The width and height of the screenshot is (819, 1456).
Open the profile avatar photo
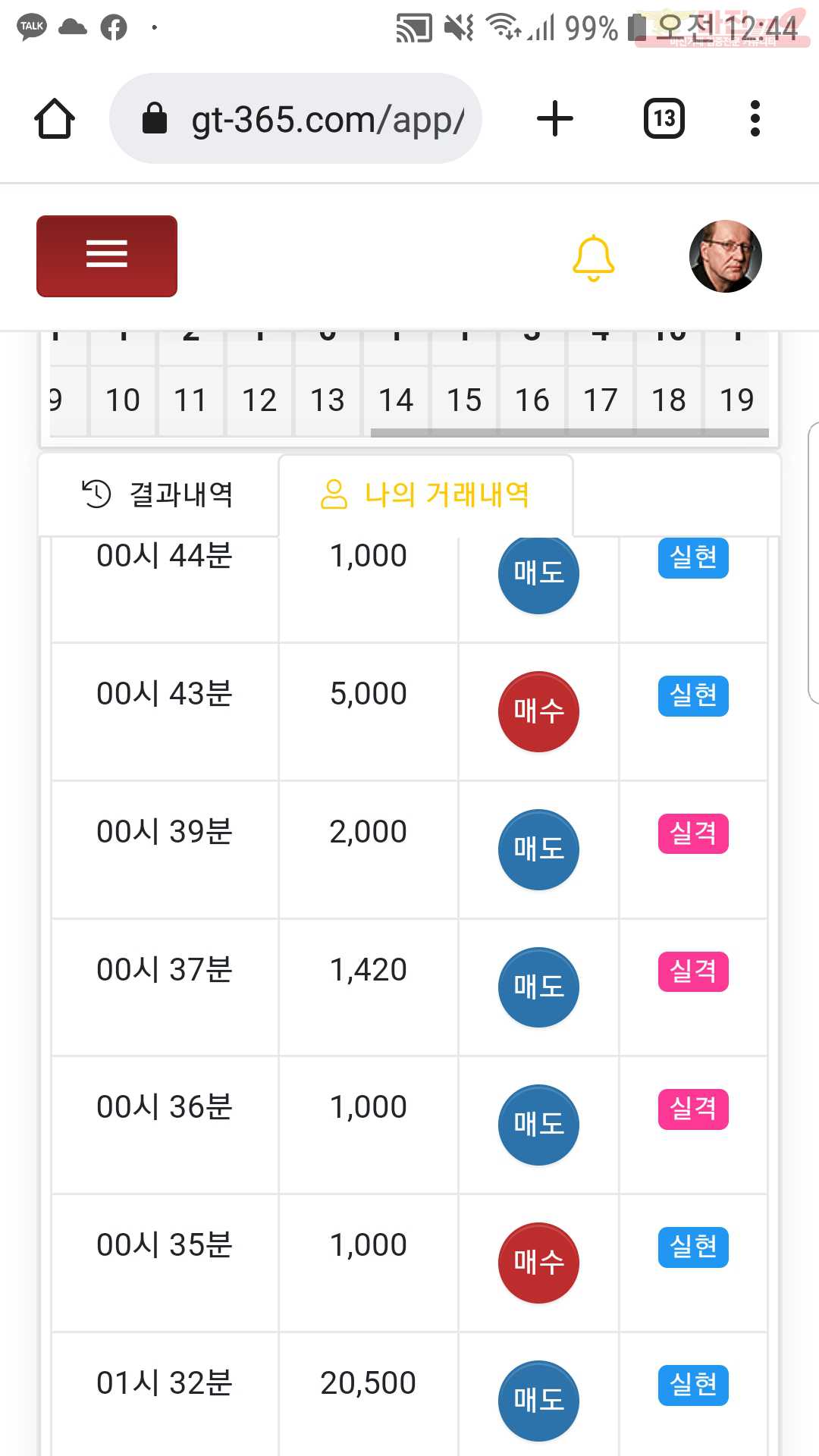pyautogui.click(x=726, y=256)
